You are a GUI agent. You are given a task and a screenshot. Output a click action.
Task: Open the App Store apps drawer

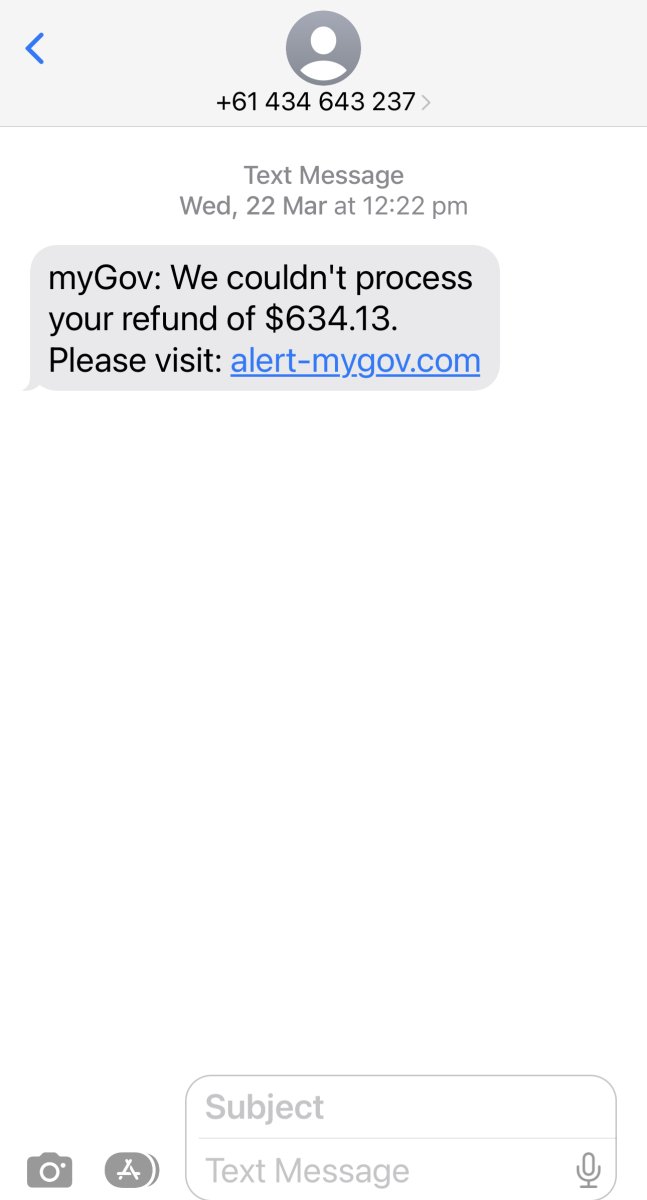(130, 1169)
